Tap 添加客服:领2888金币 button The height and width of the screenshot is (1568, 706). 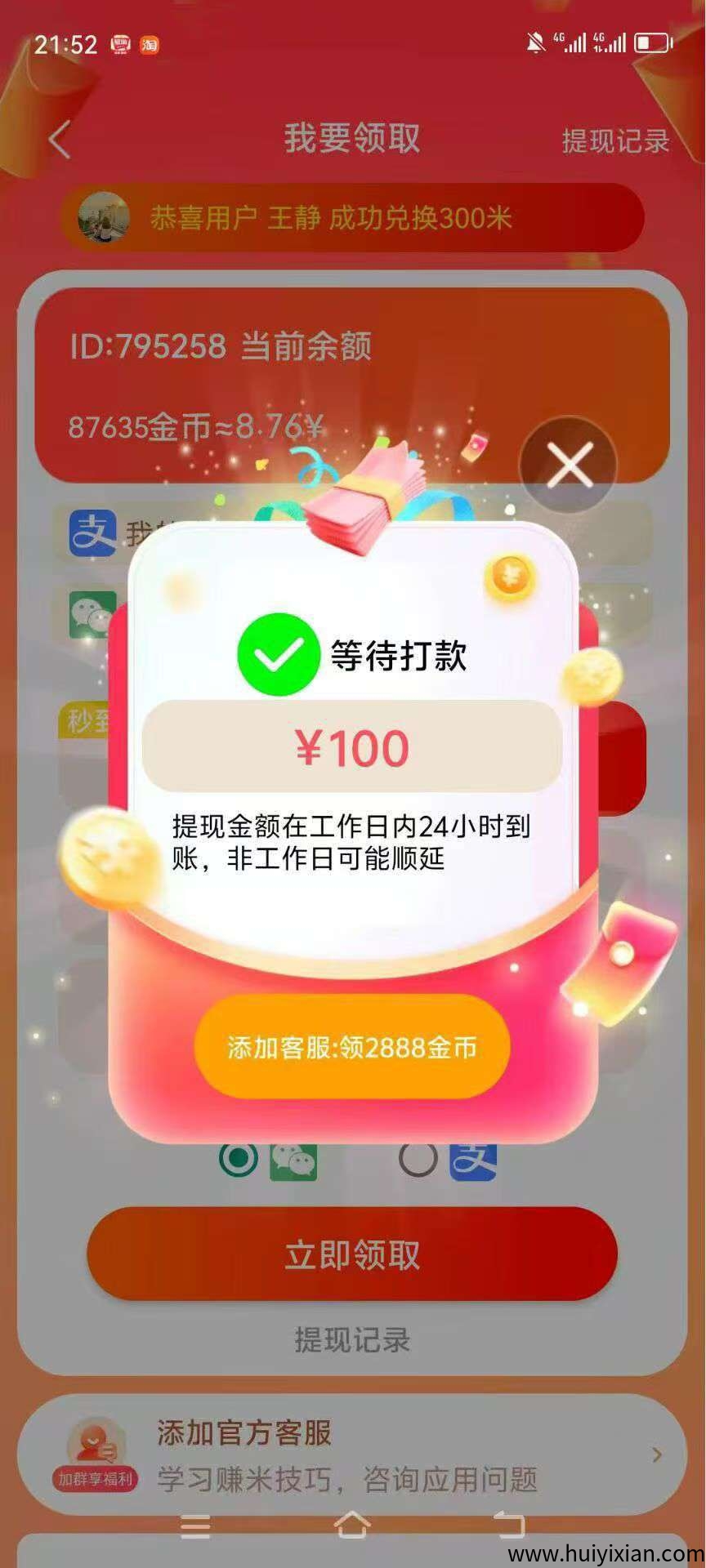tap(352, 1047)
